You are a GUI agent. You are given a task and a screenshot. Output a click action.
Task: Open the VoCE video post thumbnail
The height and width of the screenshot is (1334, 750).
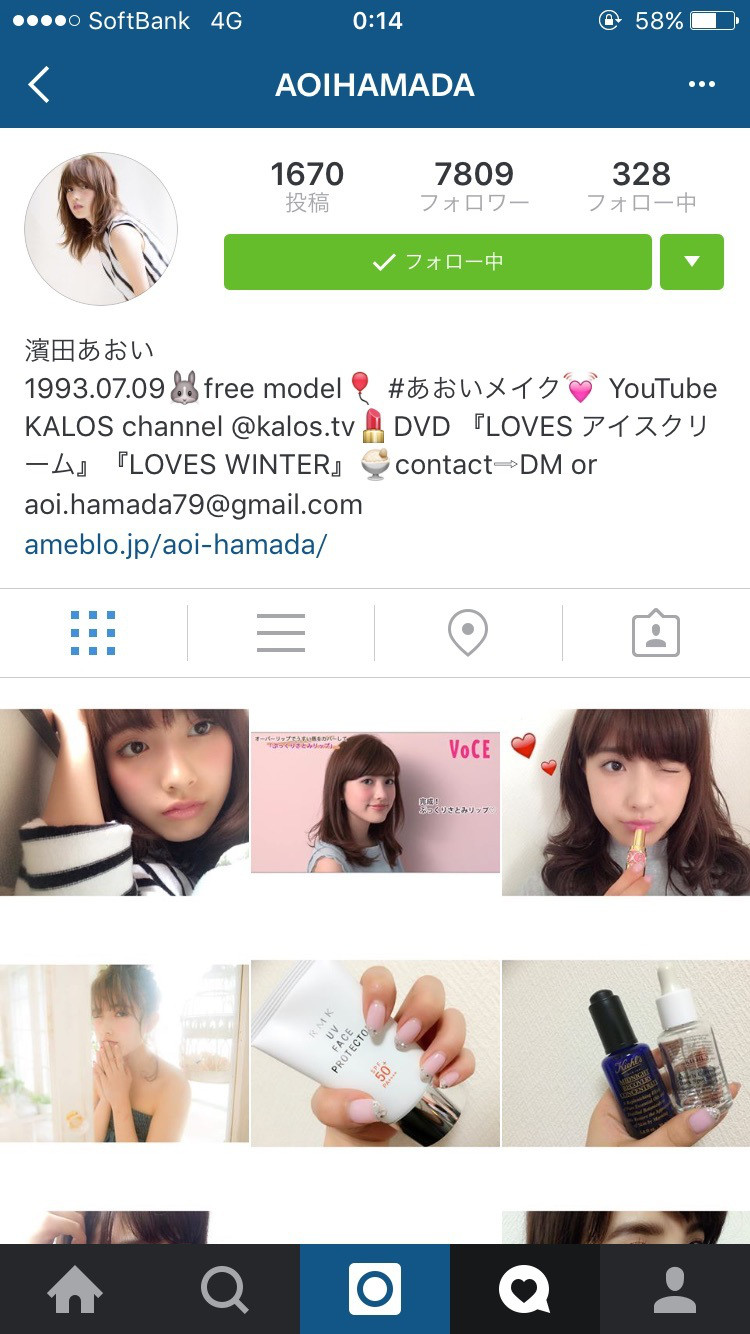[x=375, y=802]
